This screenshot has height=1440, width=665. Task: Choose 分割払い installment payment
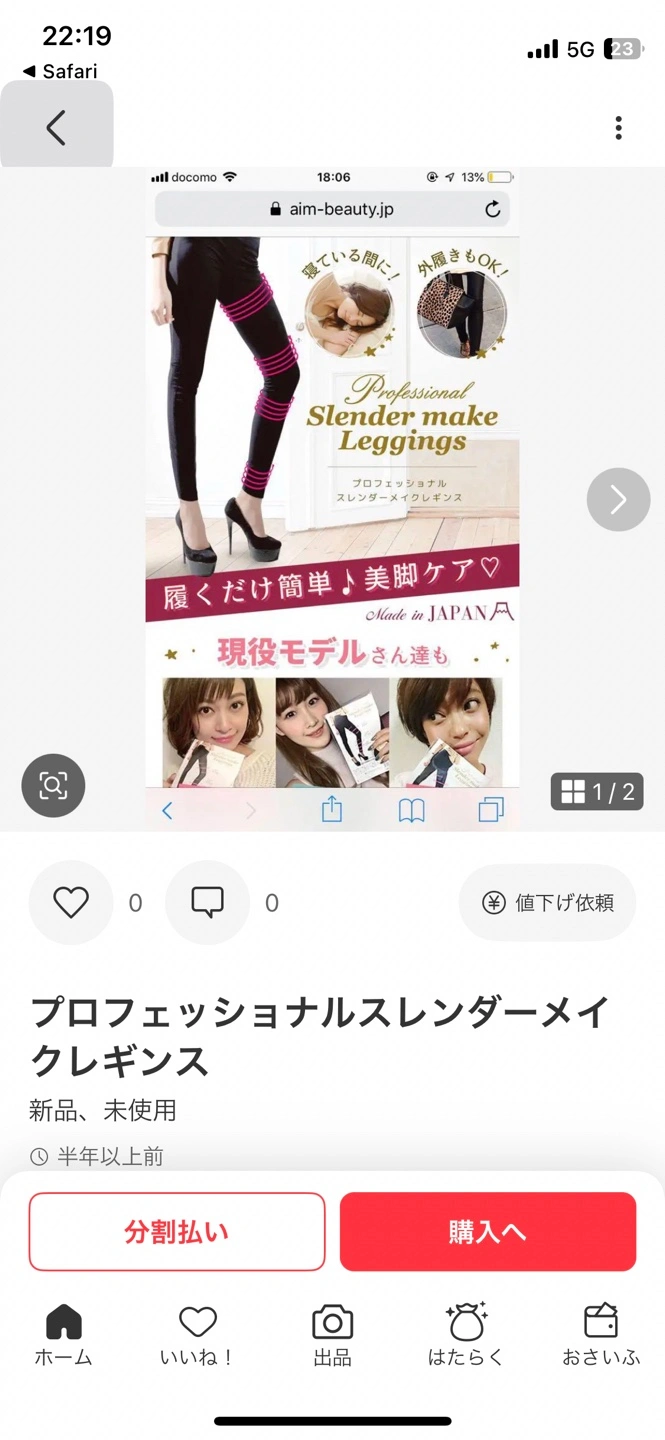point(177,1232)
